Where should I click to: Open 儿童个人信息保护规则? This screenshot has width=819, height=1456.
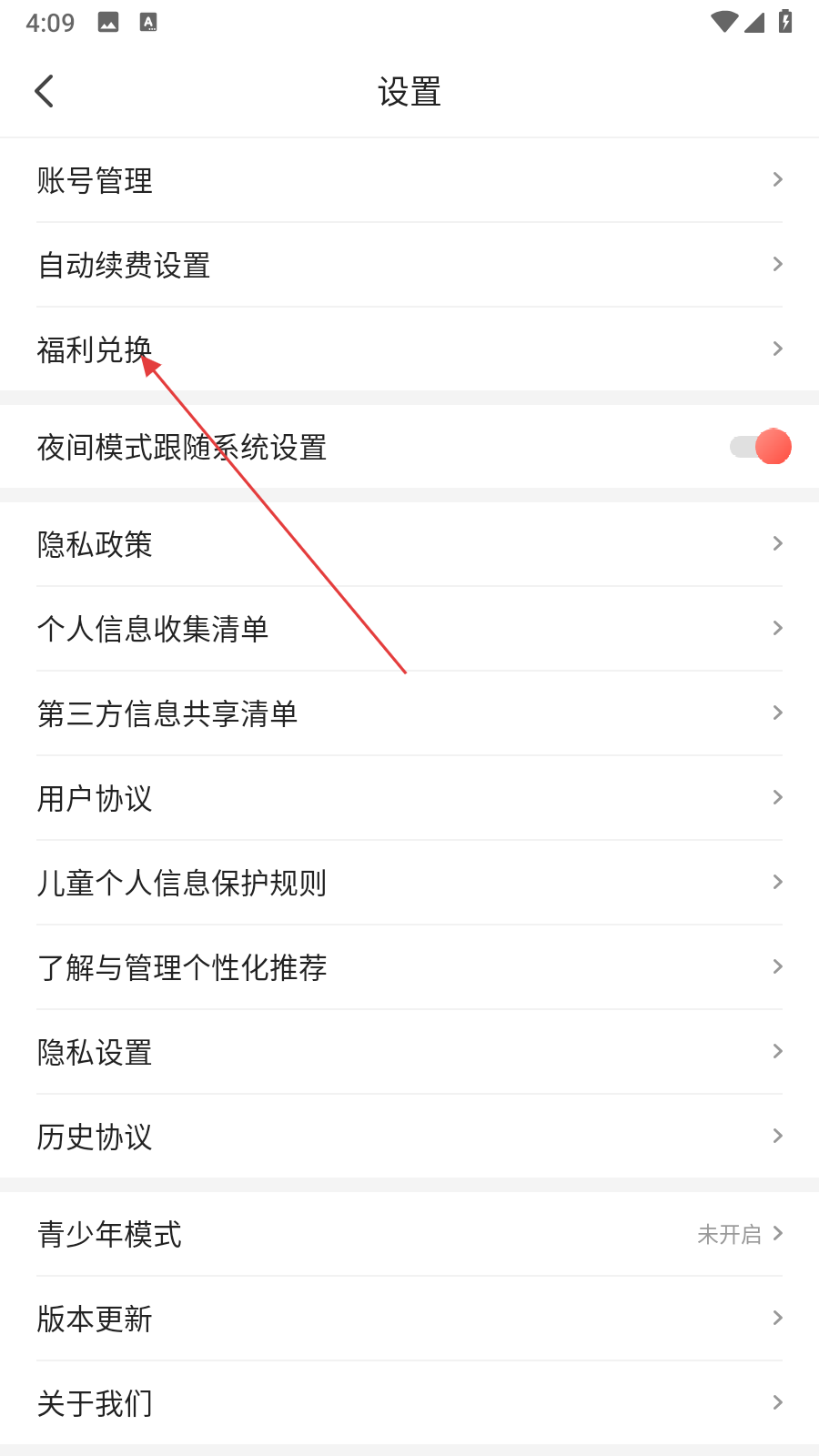pos(409,883)
